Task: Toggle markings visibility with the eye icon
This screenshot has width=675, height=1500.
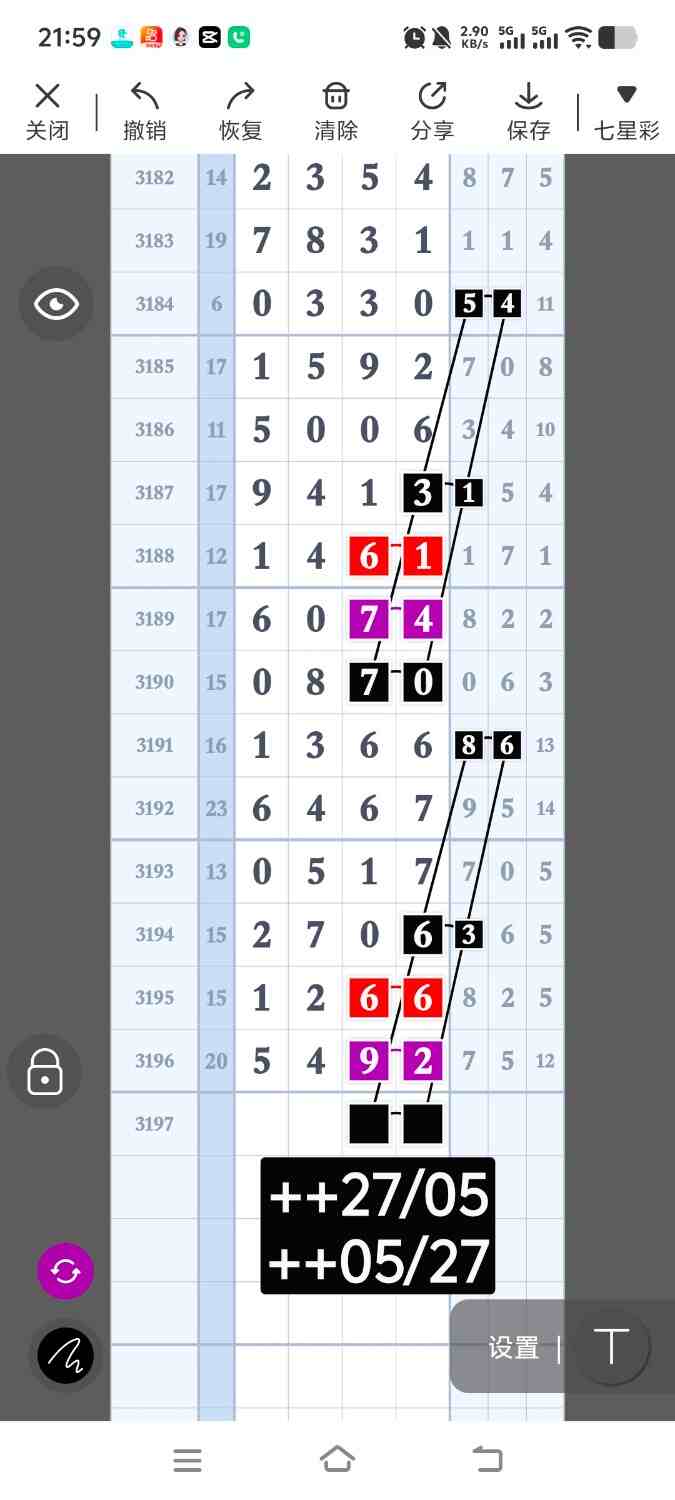Action: (56, 304)
